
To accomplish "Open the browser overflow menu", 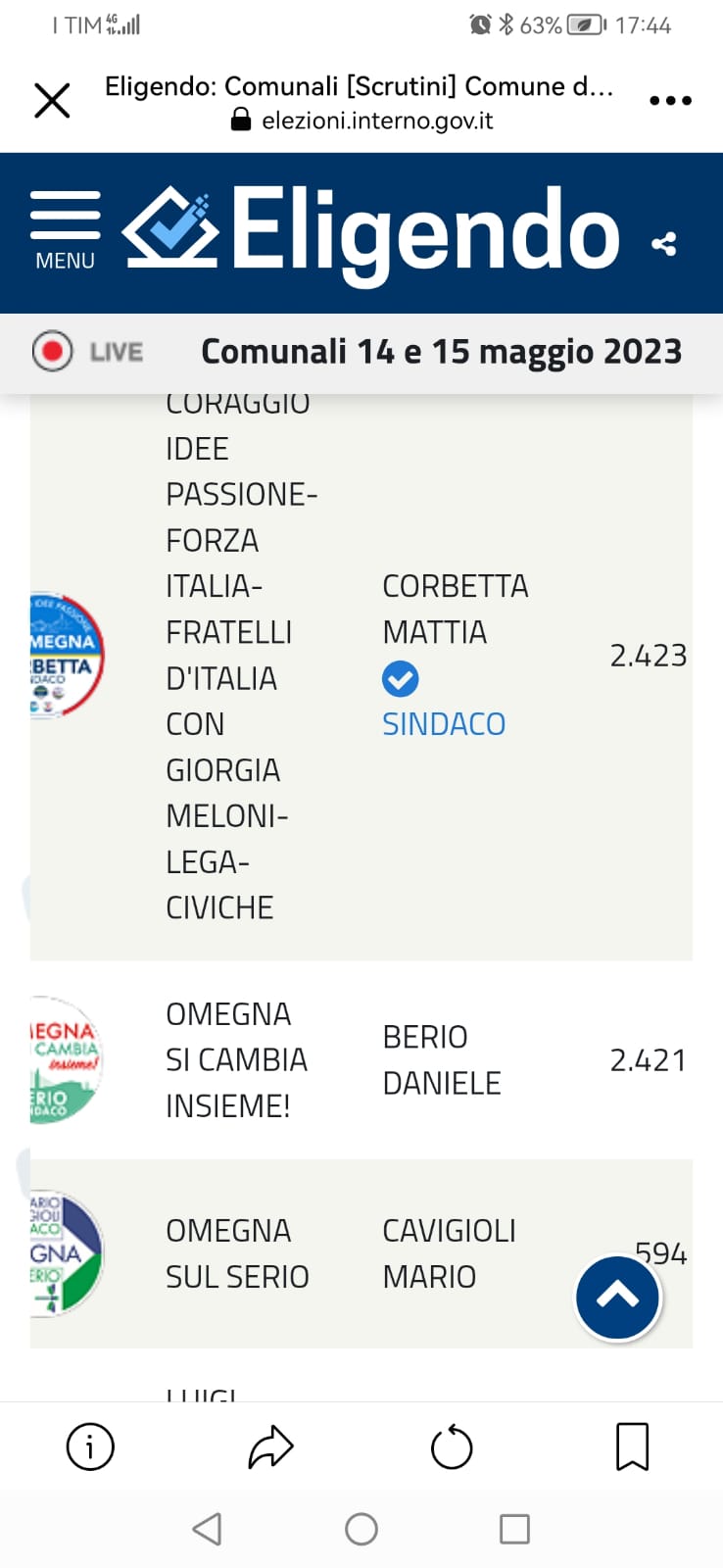I will [x=670, y=100].
